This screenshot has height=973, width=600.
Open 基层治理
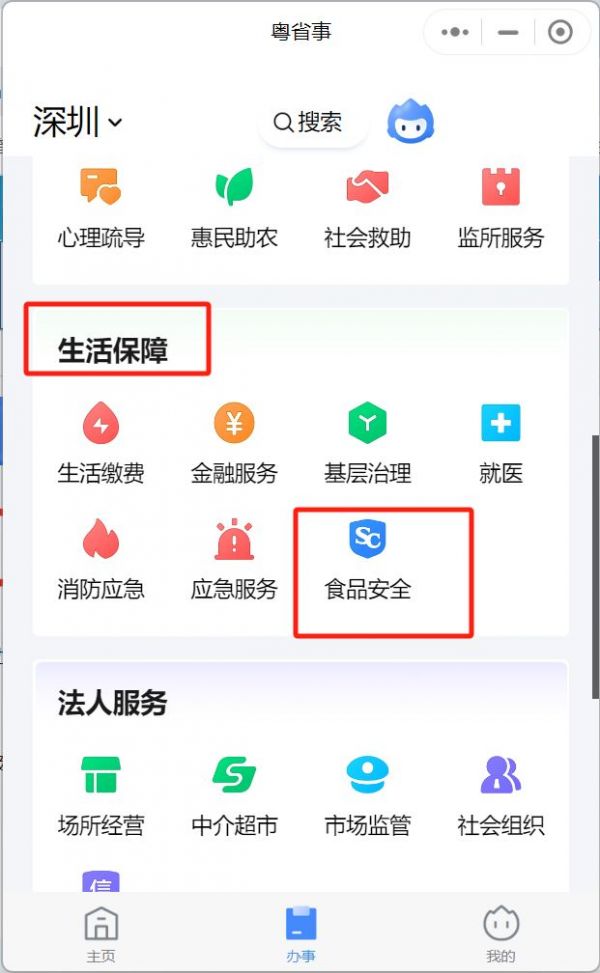point(367,444)
